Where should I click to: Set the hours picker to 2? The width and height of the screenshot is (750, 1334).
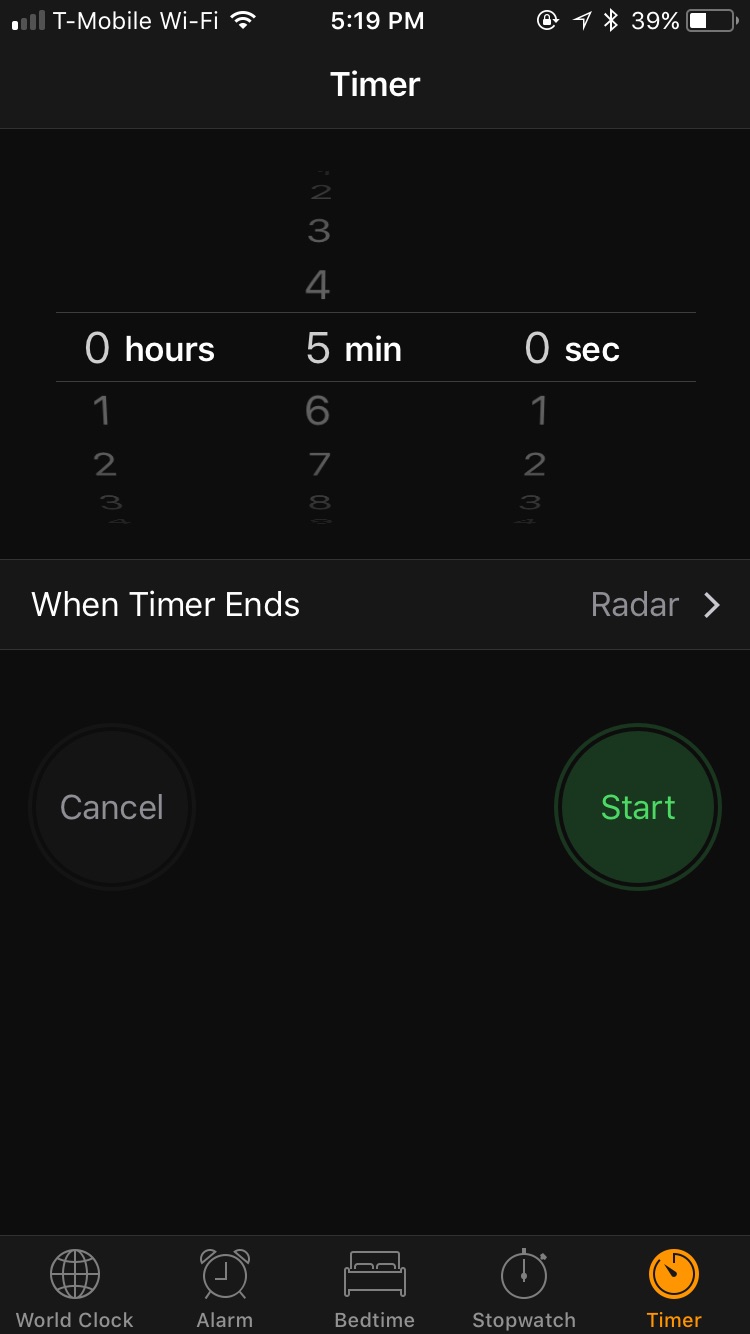(x=105, y=464)
